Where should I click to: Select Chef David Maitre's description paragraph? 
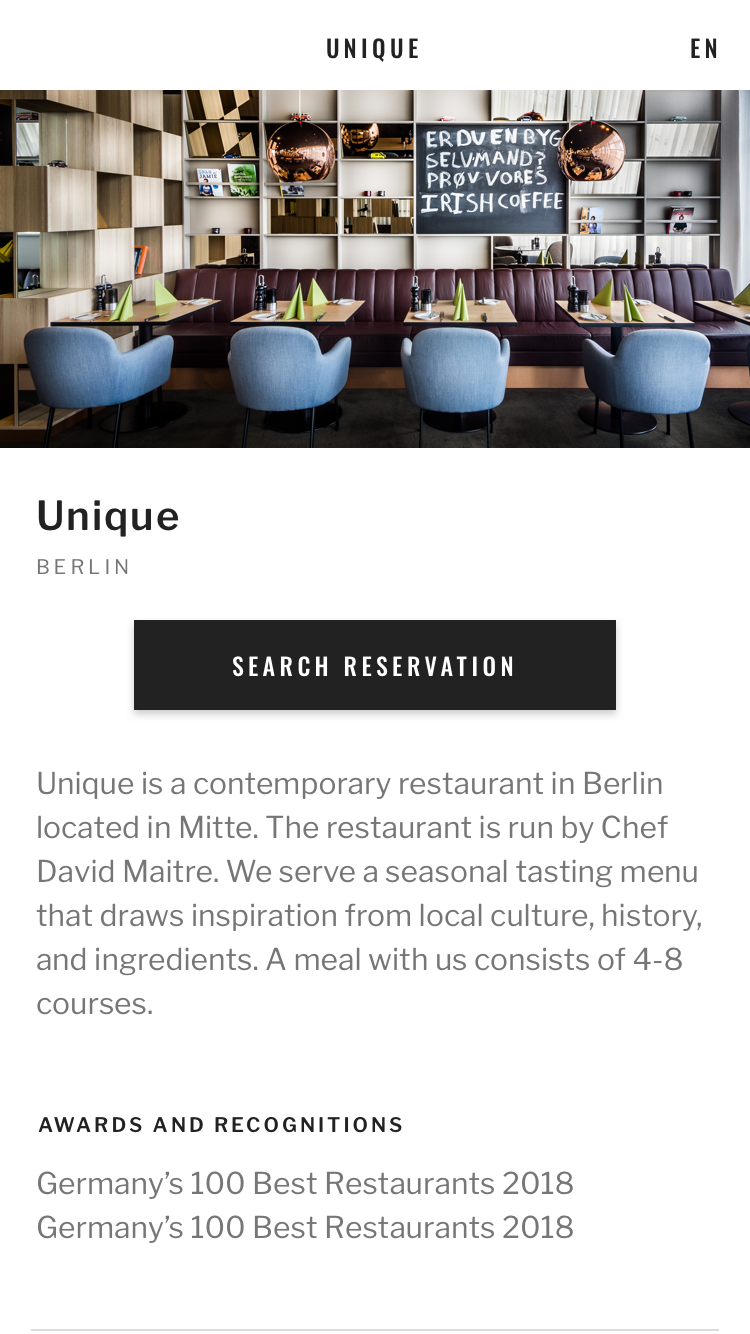tap(370, 893)
